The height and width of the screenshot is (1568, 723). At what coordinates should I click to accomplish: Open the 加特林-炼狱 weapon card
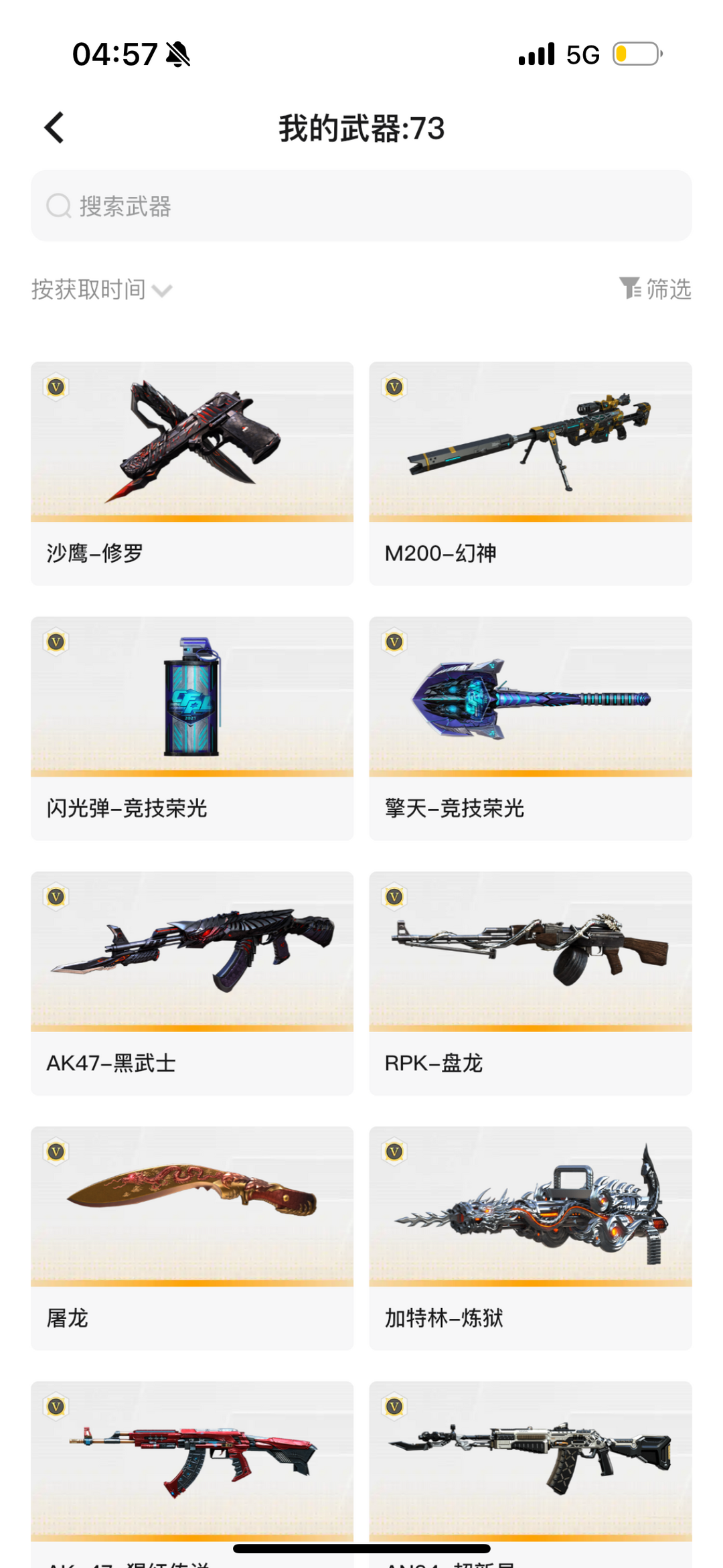(530, 1237)
